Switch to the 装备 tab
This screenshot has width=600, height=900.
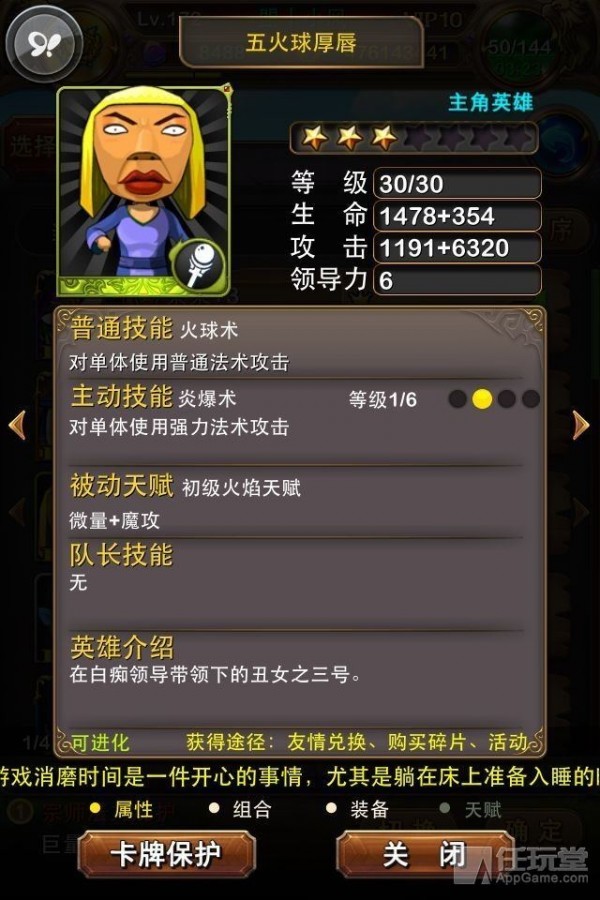coord(360,809)
